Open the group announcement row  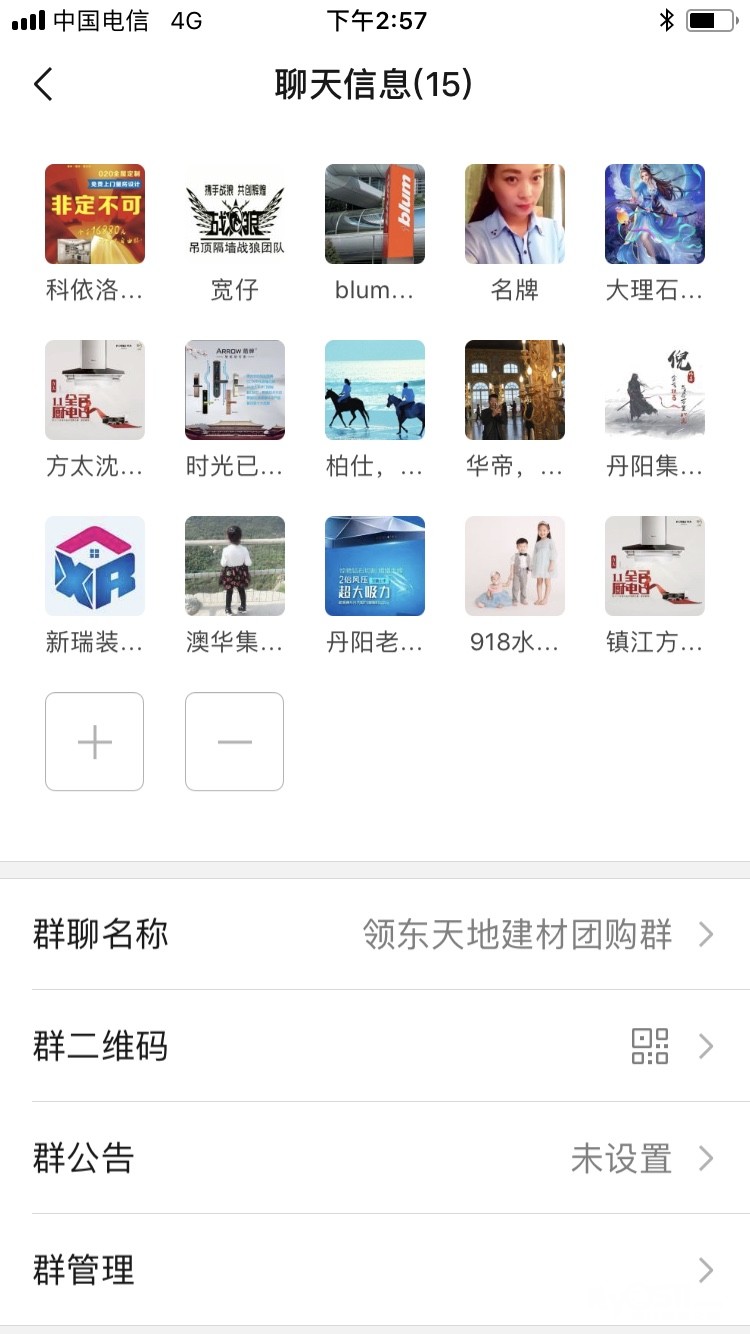click(x=375, y=1159)
